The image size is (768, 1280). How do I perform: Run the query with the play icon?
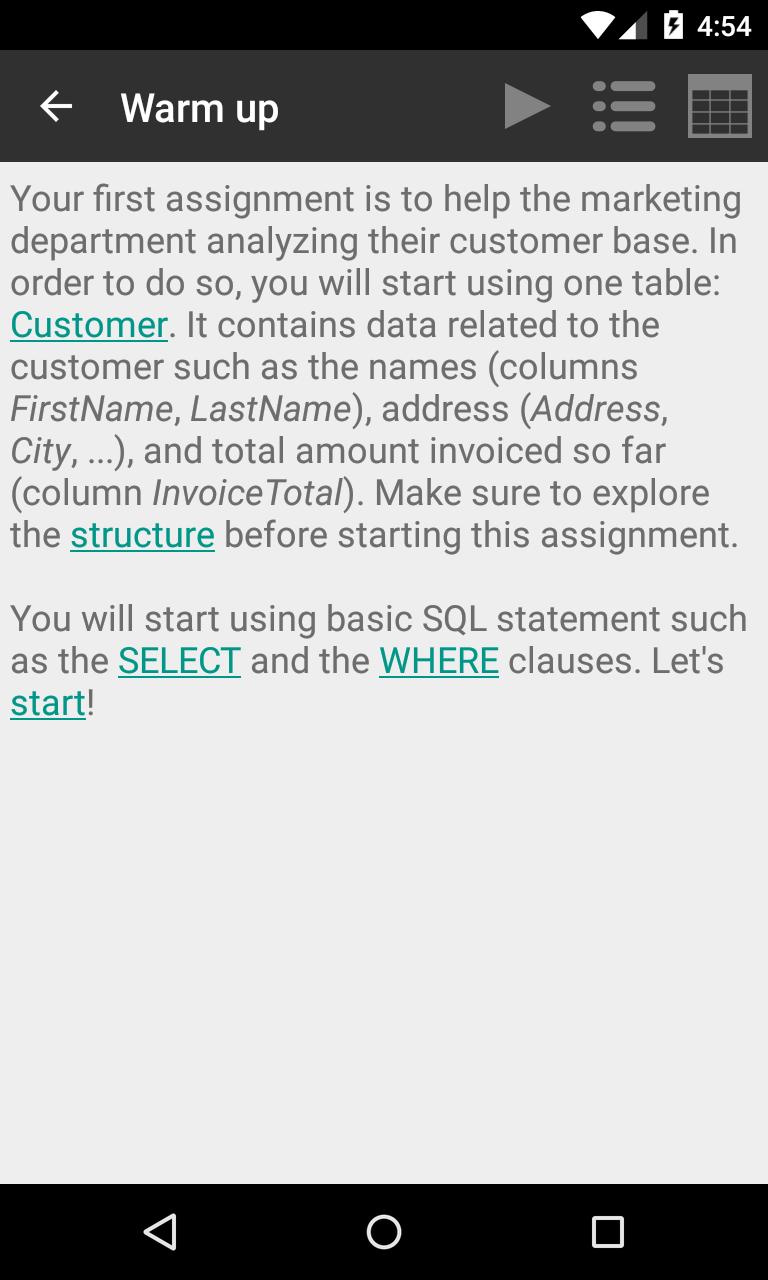[x=527, y=106]
